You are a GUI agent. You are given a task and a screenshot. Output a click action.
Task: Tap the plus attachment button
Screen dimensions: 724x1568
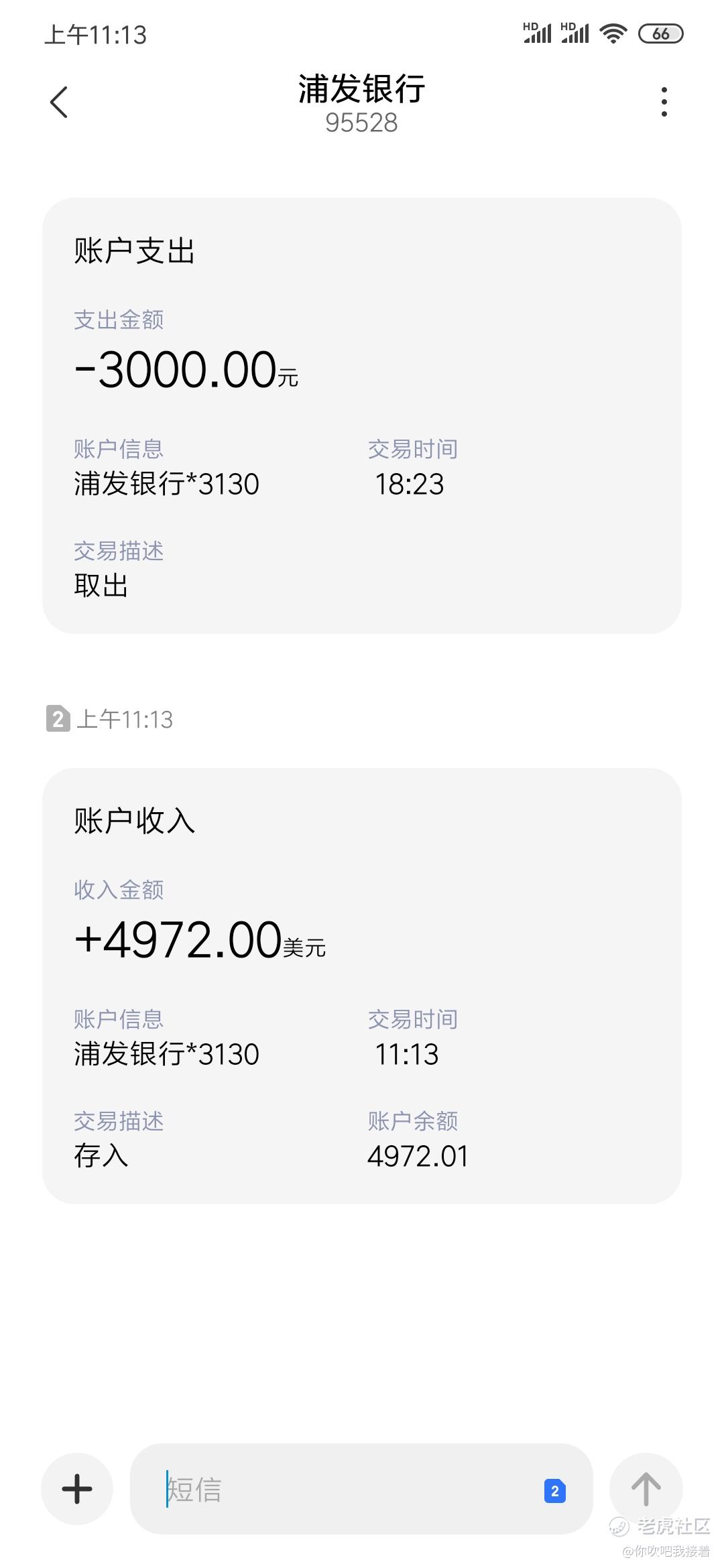pos(77,1488)
